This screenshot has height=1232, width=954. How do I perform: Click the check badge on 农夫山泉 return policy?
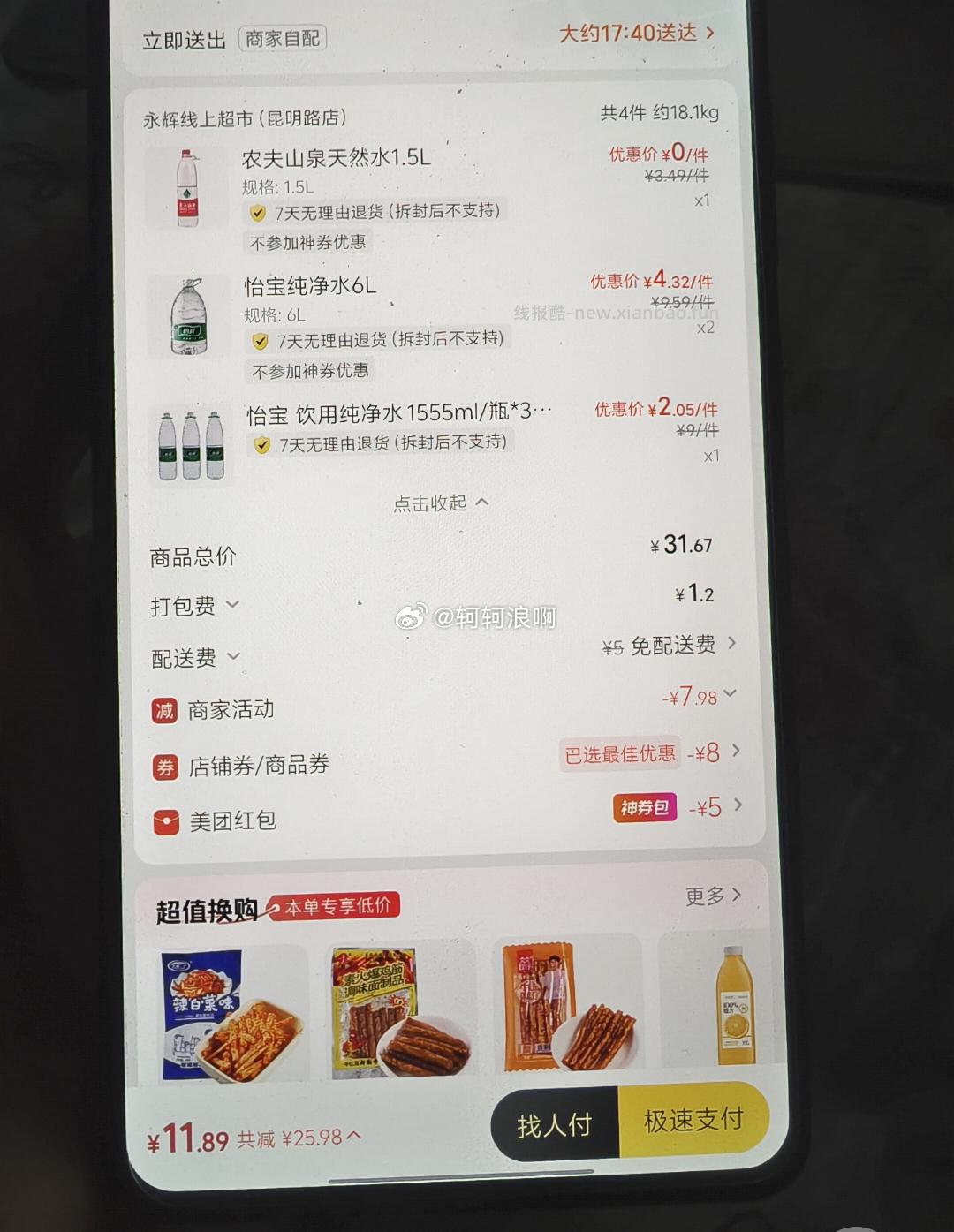point(259,211)
